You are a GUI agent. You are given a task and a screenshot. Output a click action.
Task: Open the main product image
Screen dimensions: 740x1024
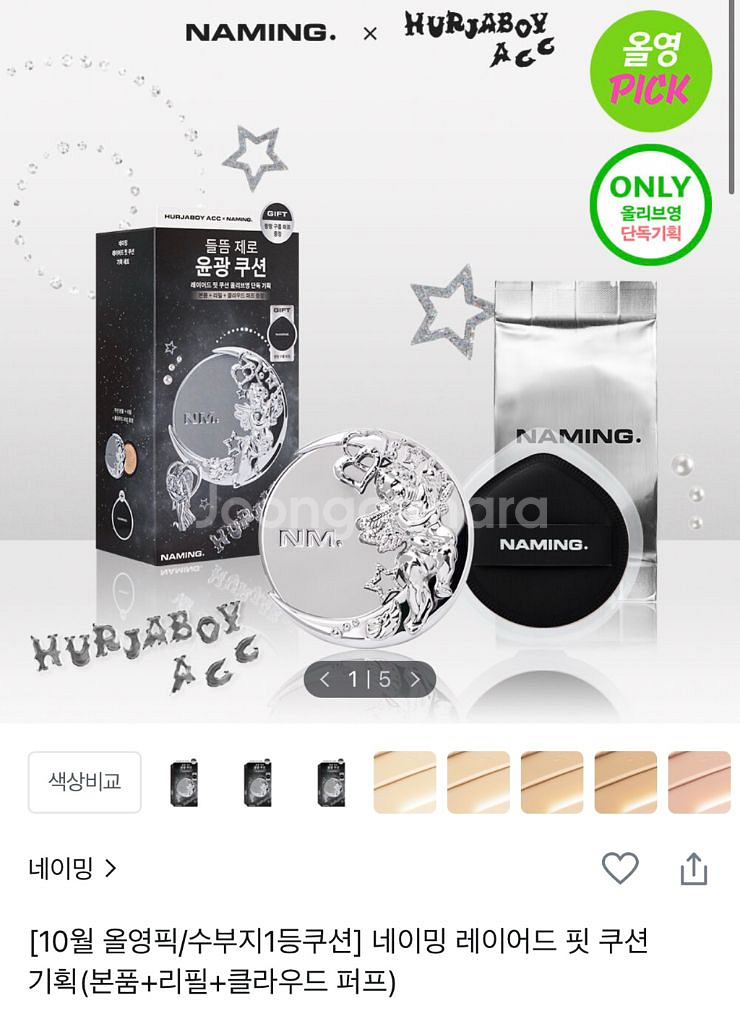pyautogui.click(x=370, y=400)
